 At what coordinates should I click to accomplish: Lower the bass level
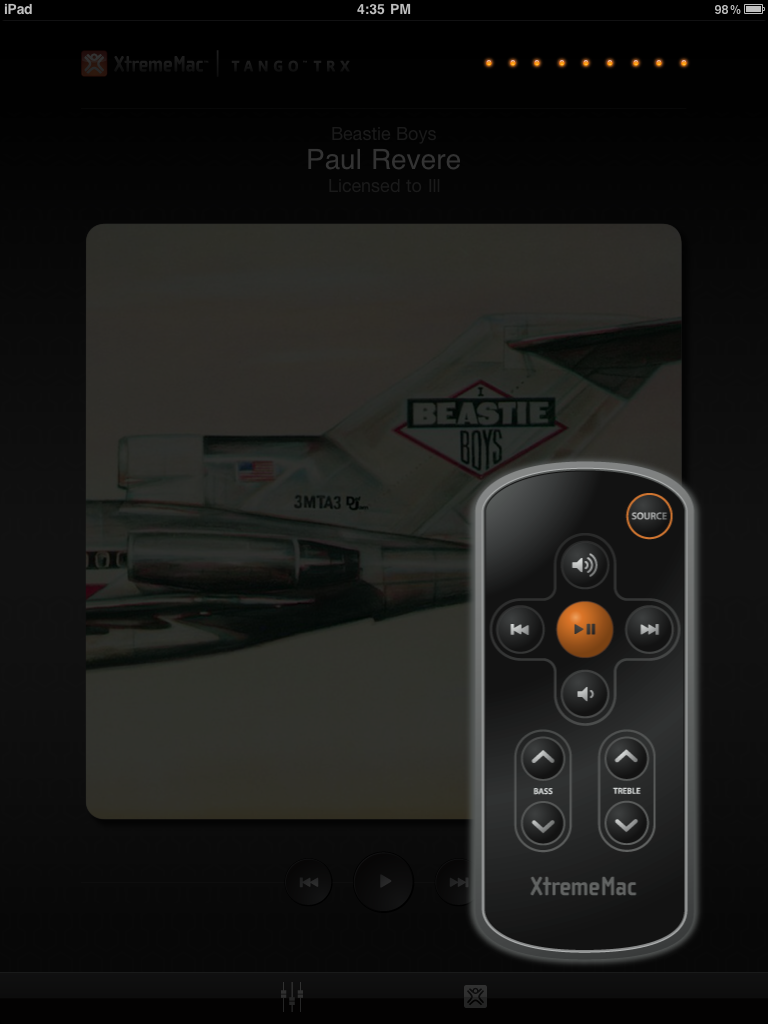point(543,825)
